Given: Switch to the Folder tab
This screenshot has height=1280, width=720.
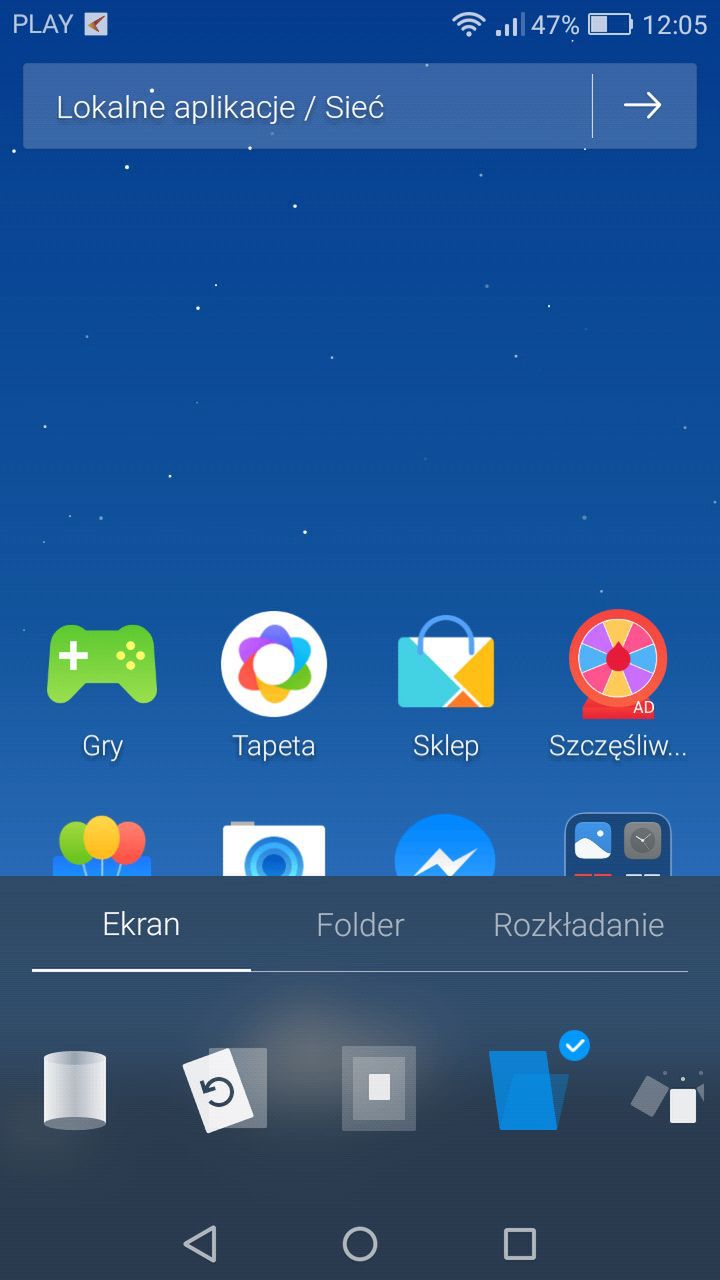Looking at the screenshot, I should point(360,925).
